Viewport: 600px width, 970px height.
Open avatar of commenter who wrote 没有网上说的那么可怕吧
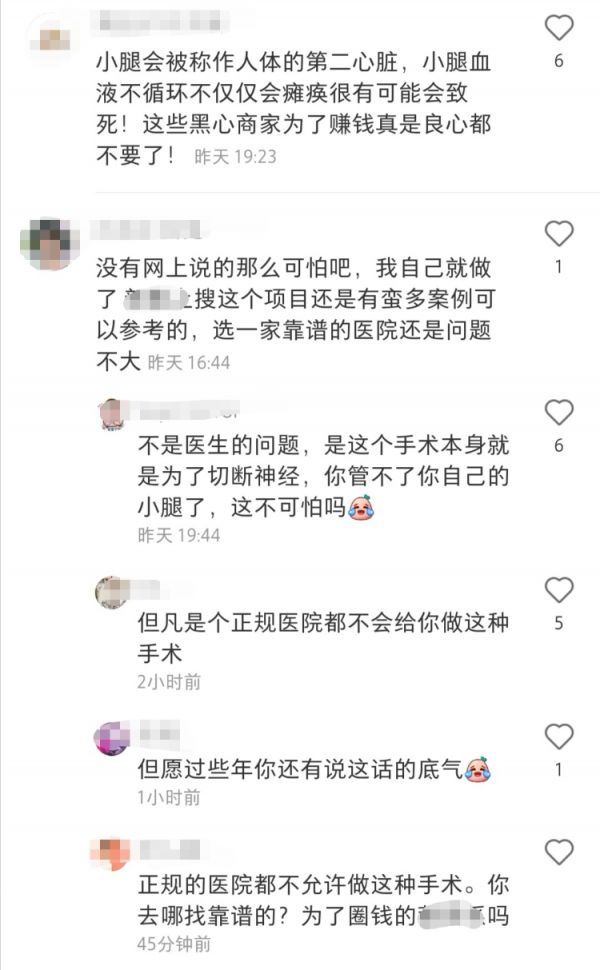(x=49, y=243)
